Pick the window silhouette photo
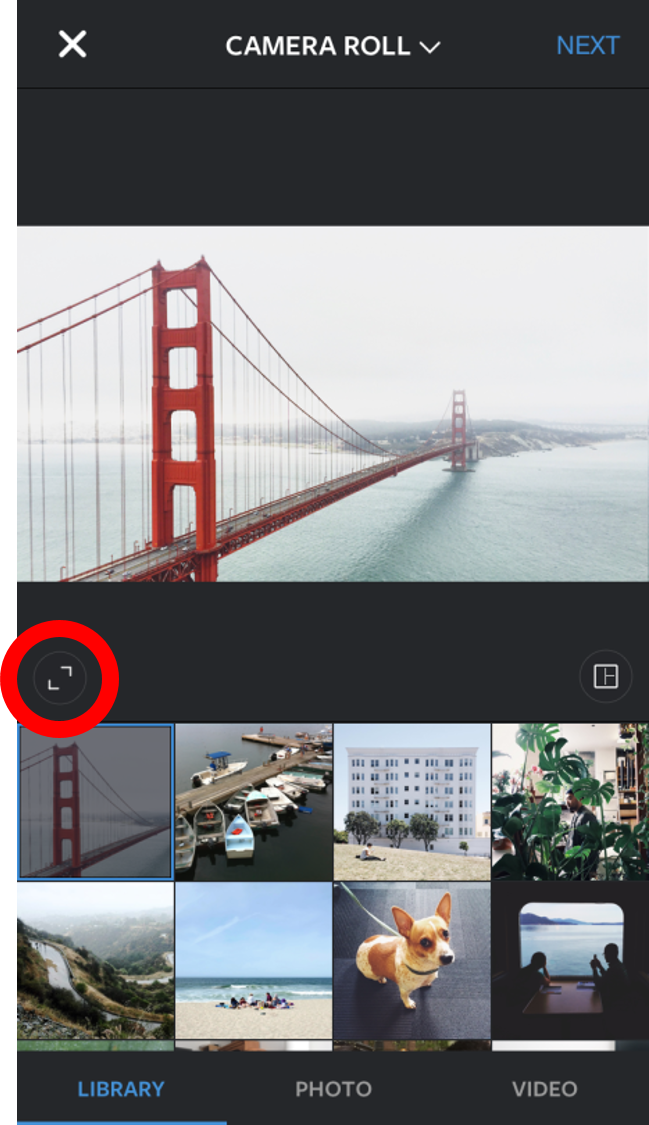This screenshot has width=649, height=1125. [x=570, y=960]
